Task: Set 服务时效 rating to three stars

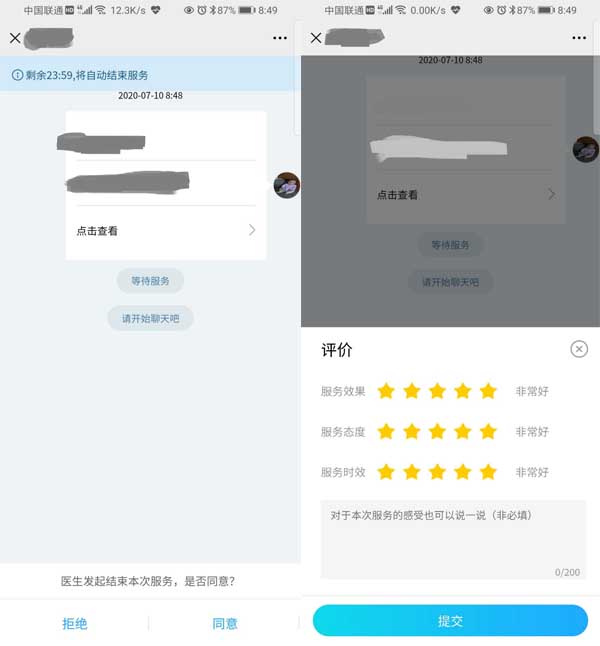Action: (437, 472)
